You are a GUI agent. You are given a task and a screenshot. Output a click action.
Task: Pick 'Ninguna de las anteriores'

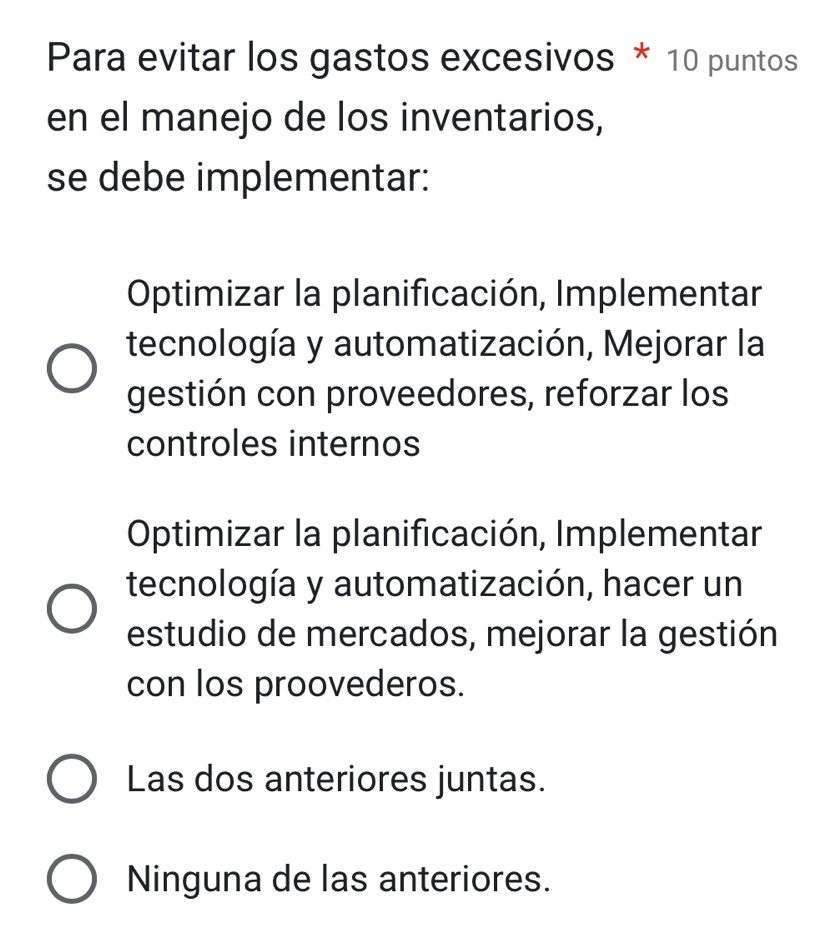tap(73, 879)
